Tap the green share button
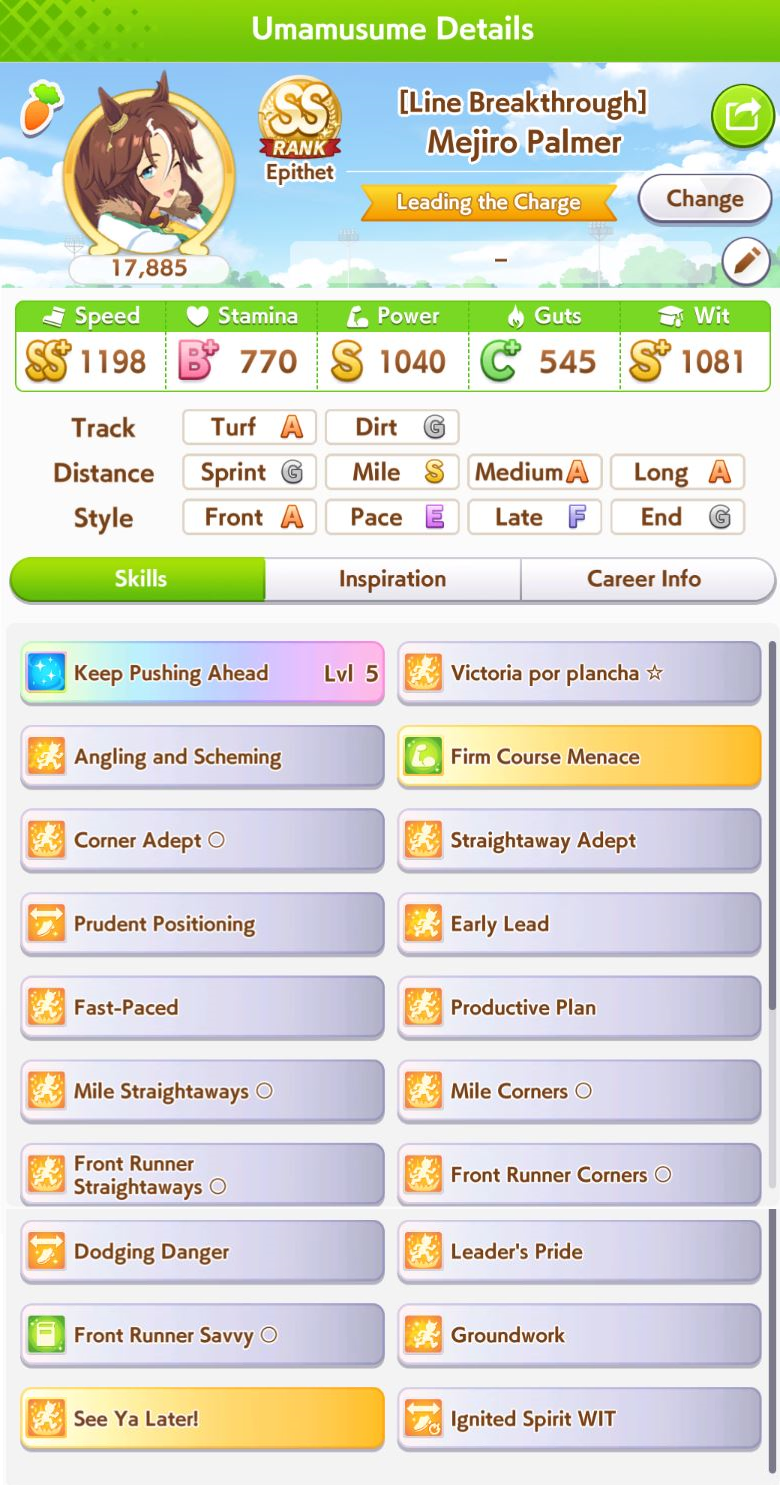780x1485 pixels. point(742,117)
